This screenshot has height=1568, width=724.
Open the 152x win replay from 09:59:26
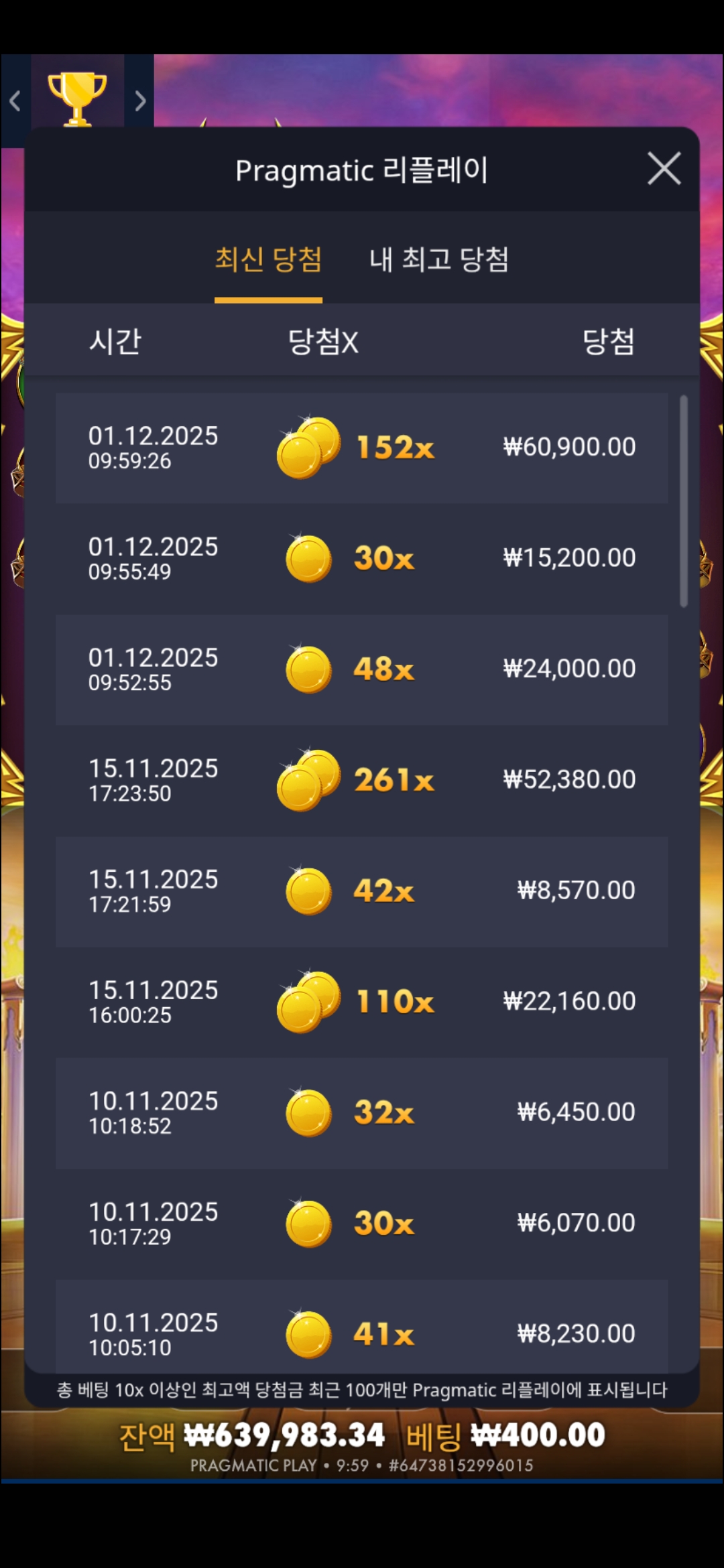[362, 448]
